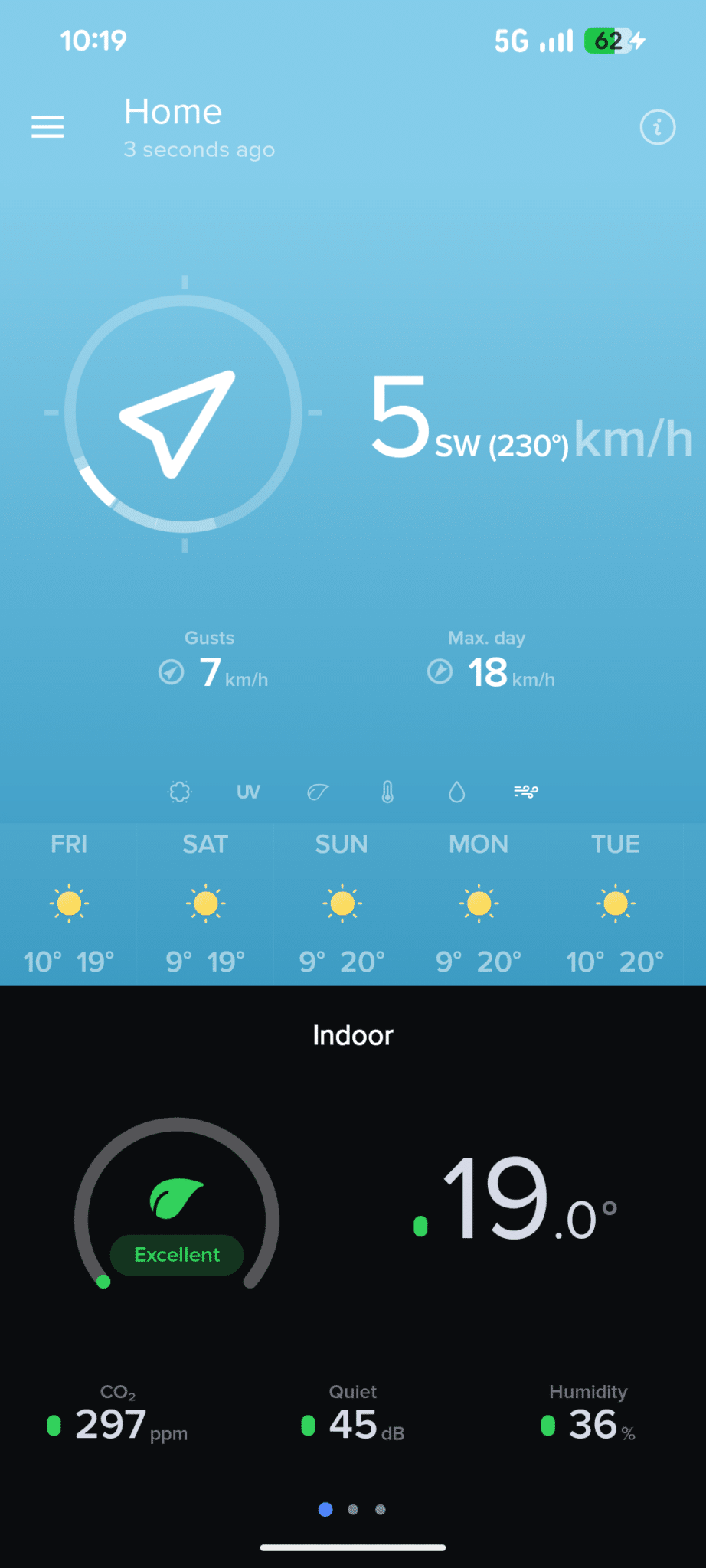The height and width of the screenshot is (1568, 706).
Task: Check Monday's forecast details
Action: point(479,903)
